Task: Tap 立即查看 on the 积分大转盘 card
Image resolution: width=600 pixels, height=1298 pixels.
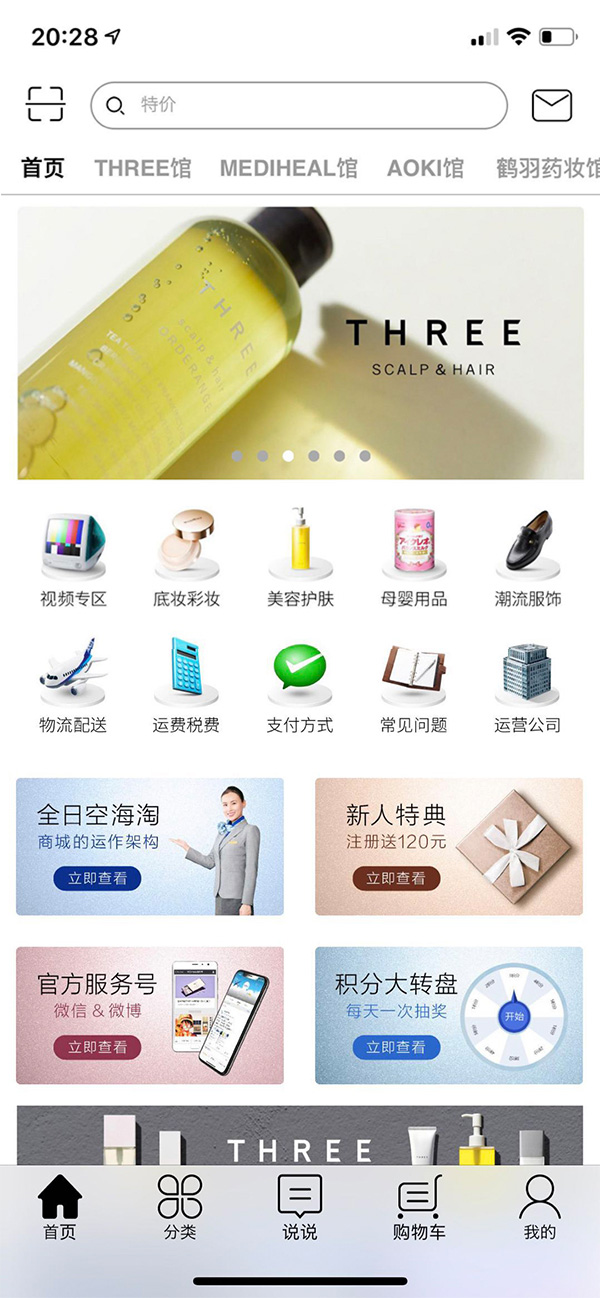Action: [396, 1047]
